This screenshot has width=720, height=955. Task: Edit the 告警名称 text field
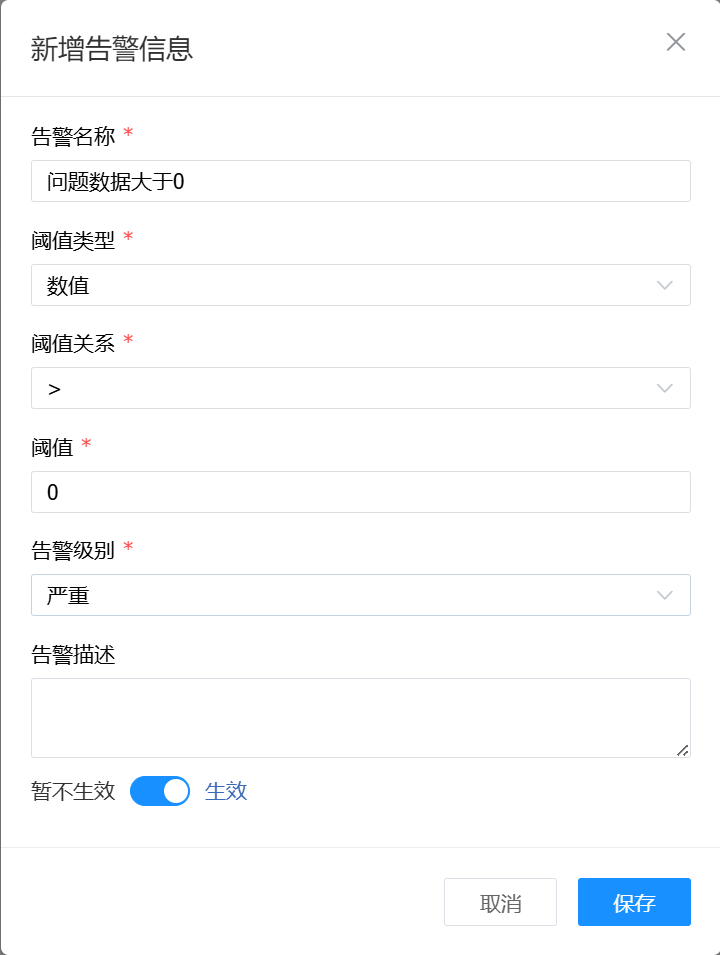360,181
